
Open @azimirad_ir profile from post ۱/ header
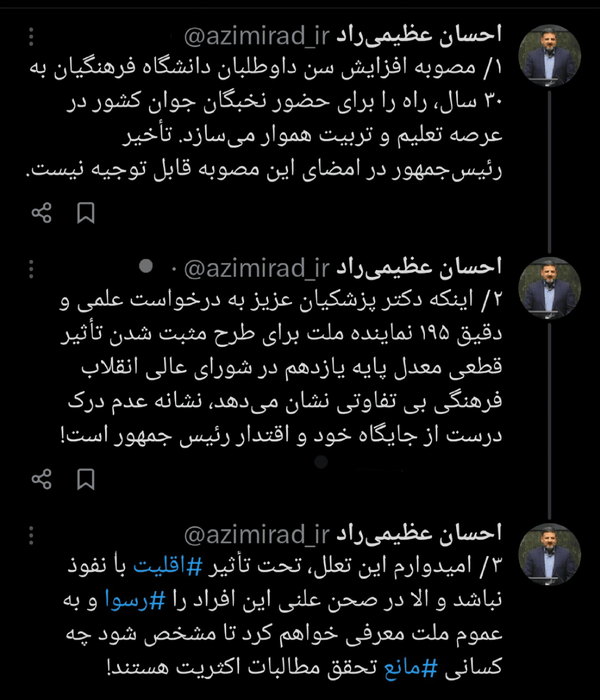coord(257,37)
